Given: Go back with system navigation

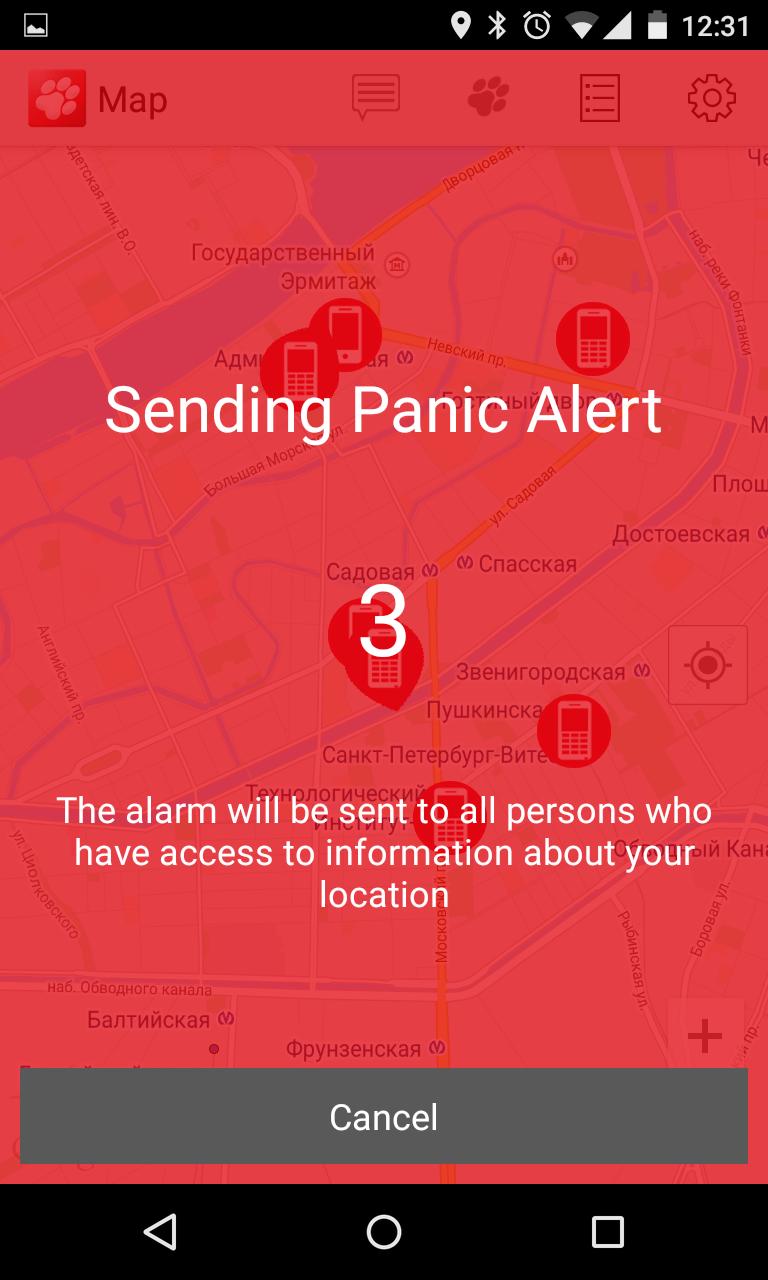Looking at the screenshot, I should click(x=160, y=1232).
